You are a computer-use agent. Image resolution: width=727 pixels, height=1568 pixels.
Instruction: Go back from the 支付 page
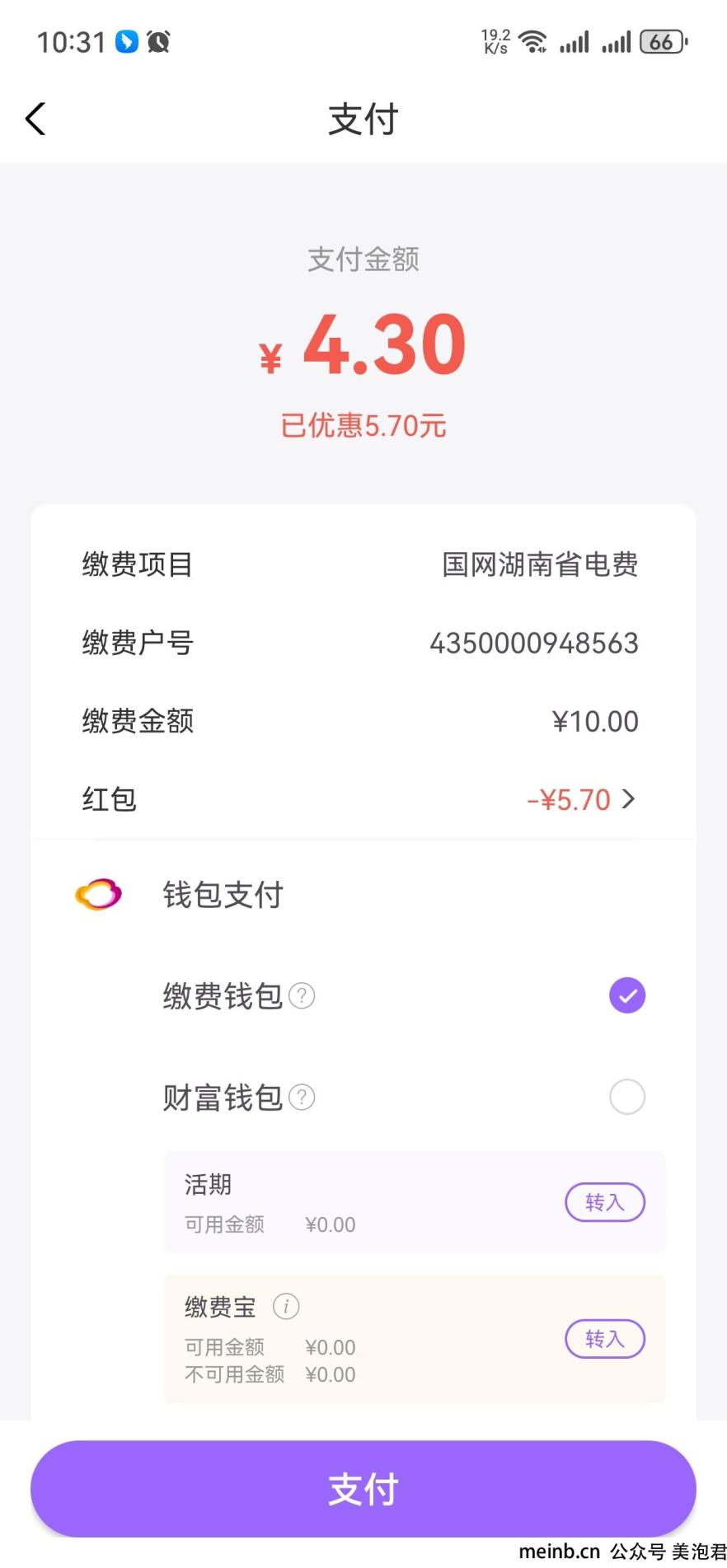[35, 119]
